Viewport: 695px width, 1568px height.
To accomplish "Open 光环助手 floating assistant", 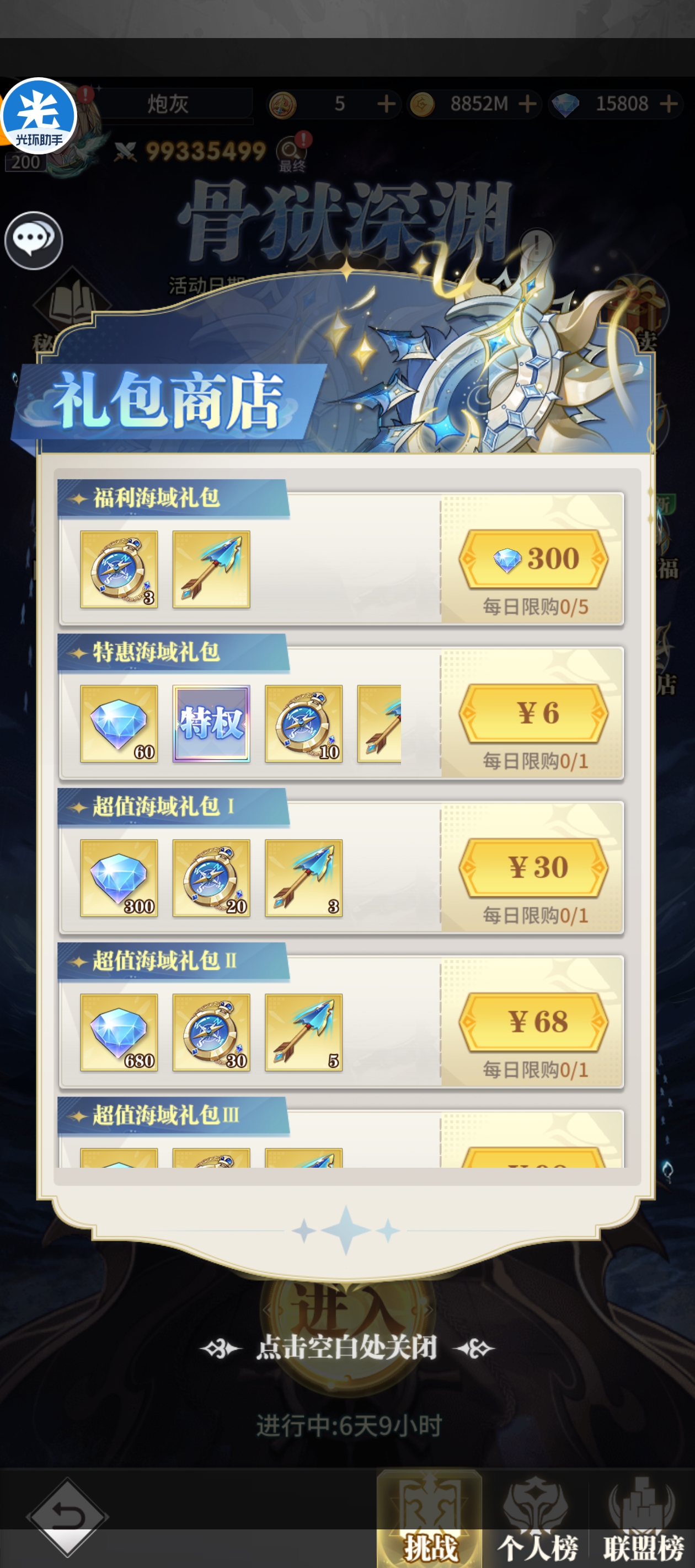I will [39, 116].
